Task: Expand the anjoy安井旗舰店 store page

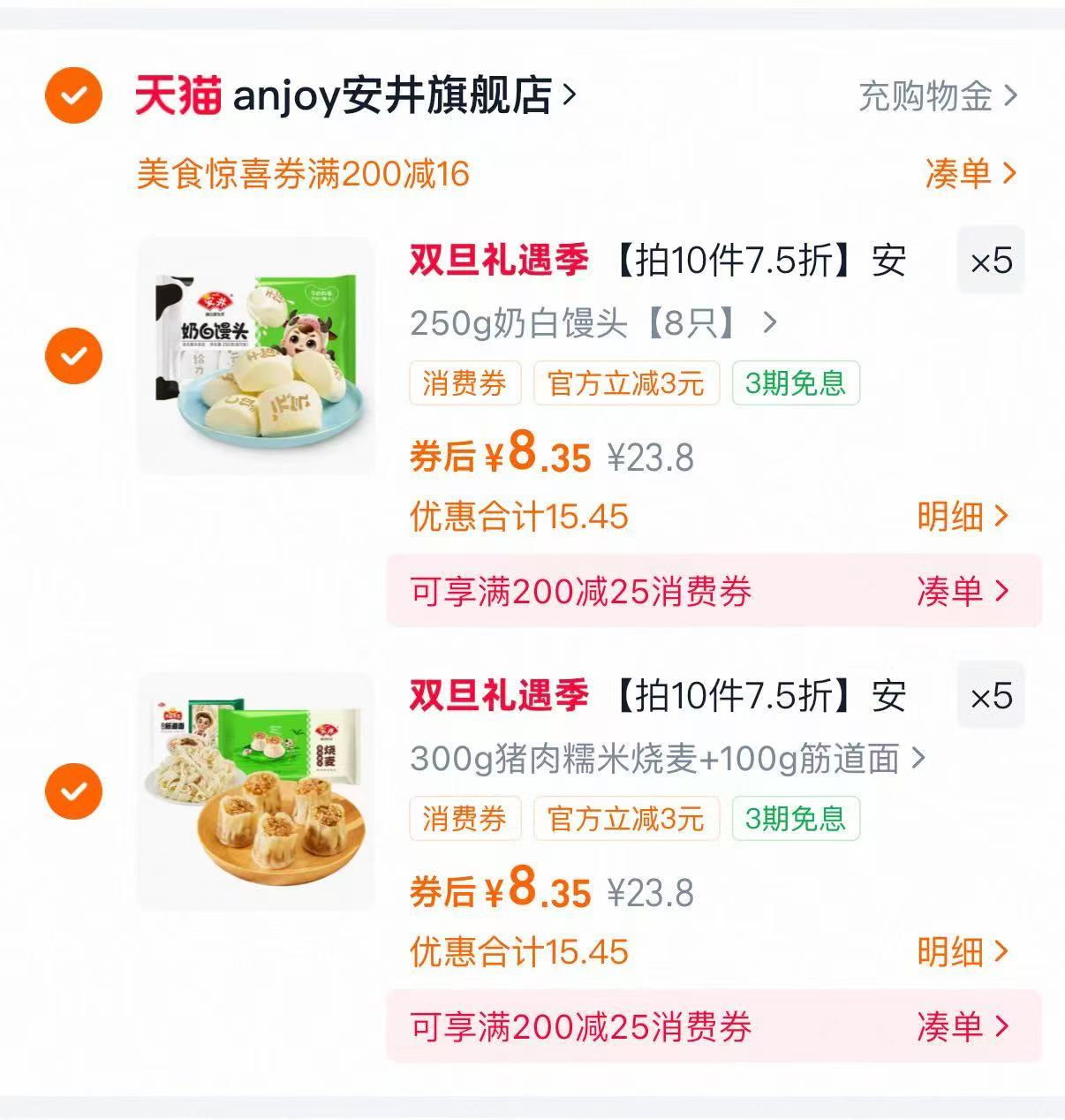Action: (x=397, y=95)
